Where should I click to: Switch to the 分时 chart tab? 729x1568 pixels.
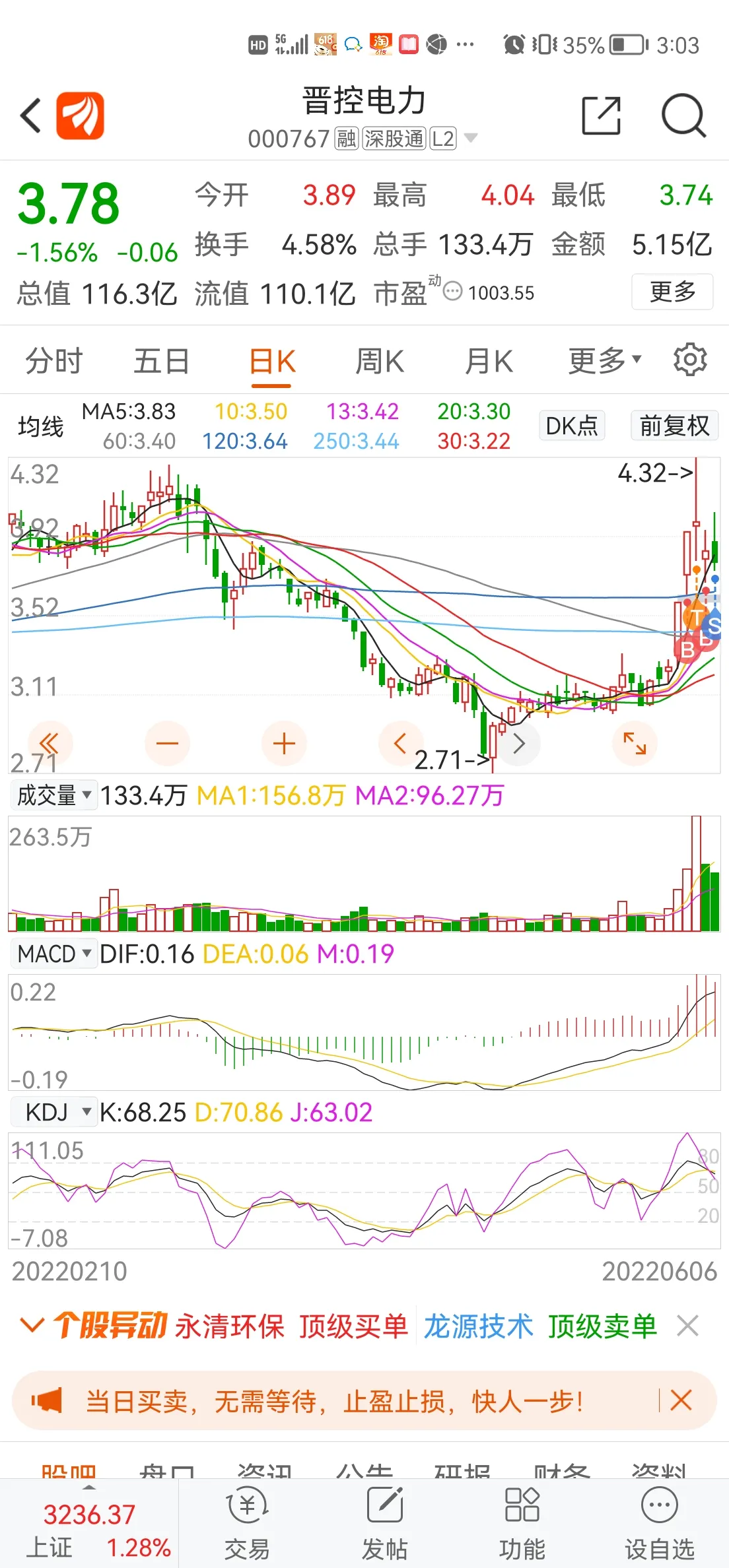pyautogui.click(x=53, y=362)
